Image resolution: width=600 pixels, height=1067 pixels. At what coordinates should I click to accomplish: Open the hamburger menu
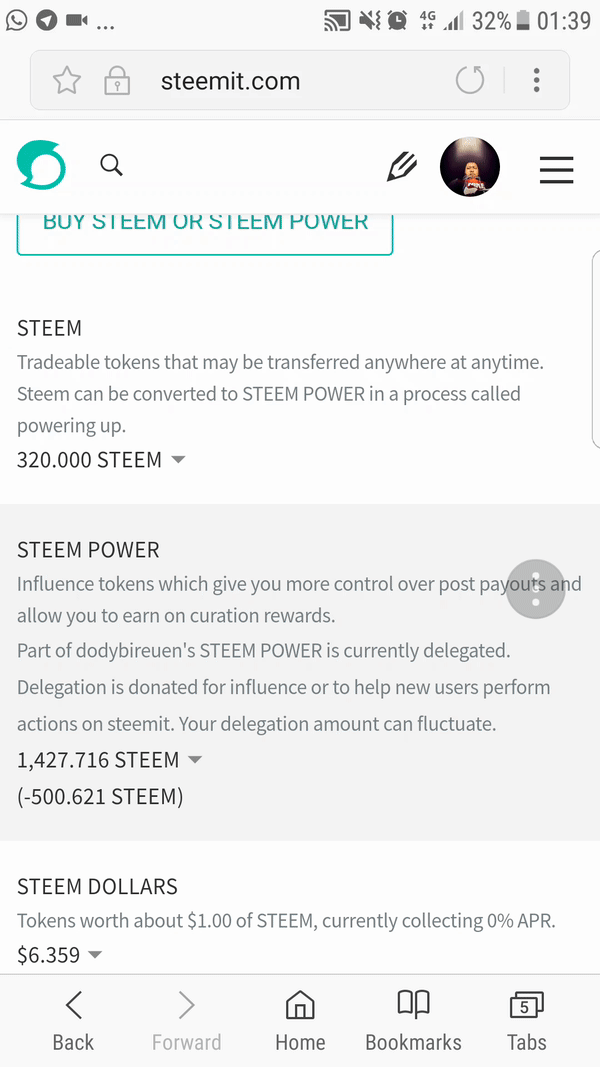tap(556, 169)
